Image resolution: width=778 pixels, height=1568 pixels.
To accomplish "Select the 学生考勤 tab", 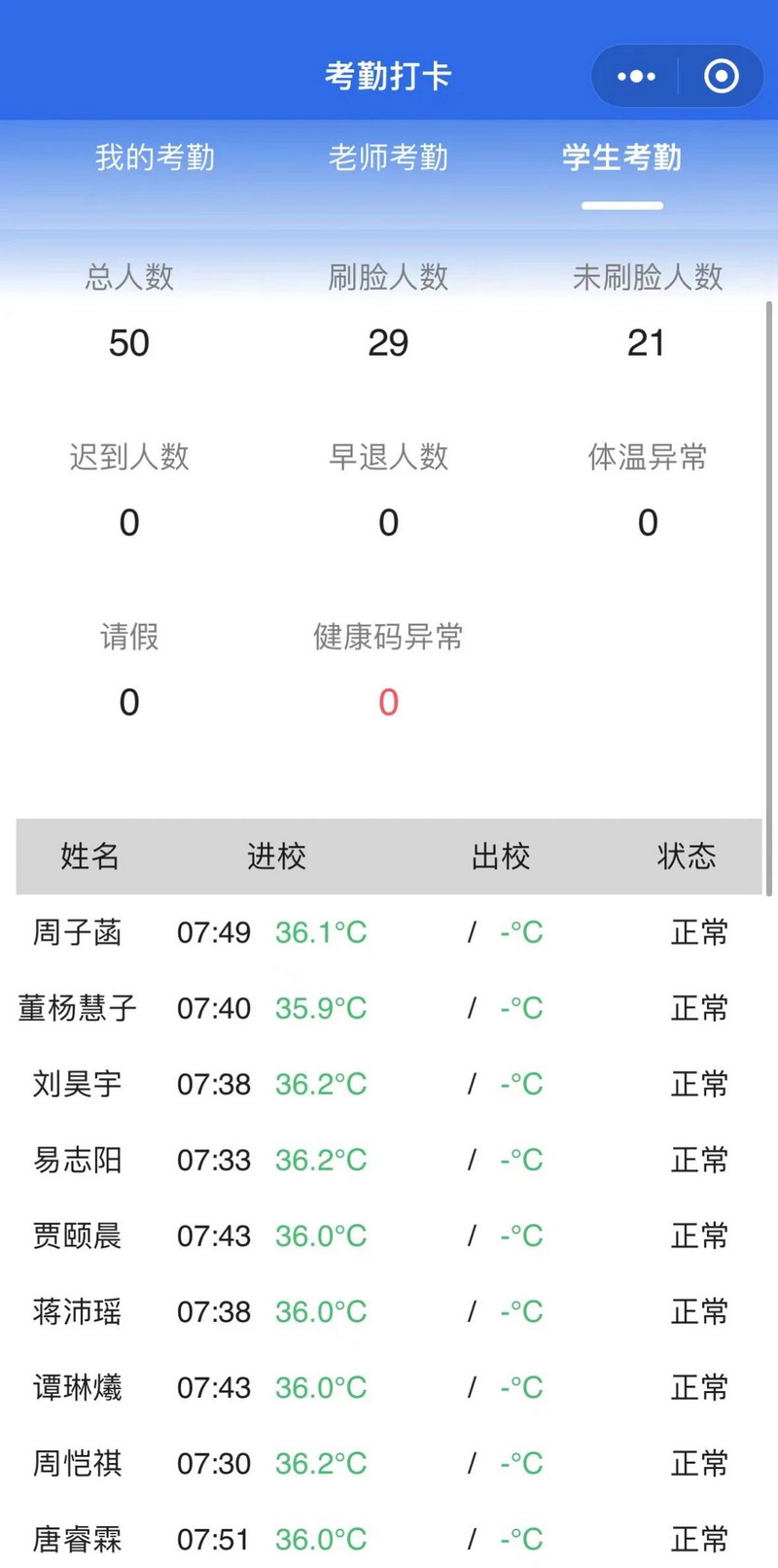I will click(621, 157).
